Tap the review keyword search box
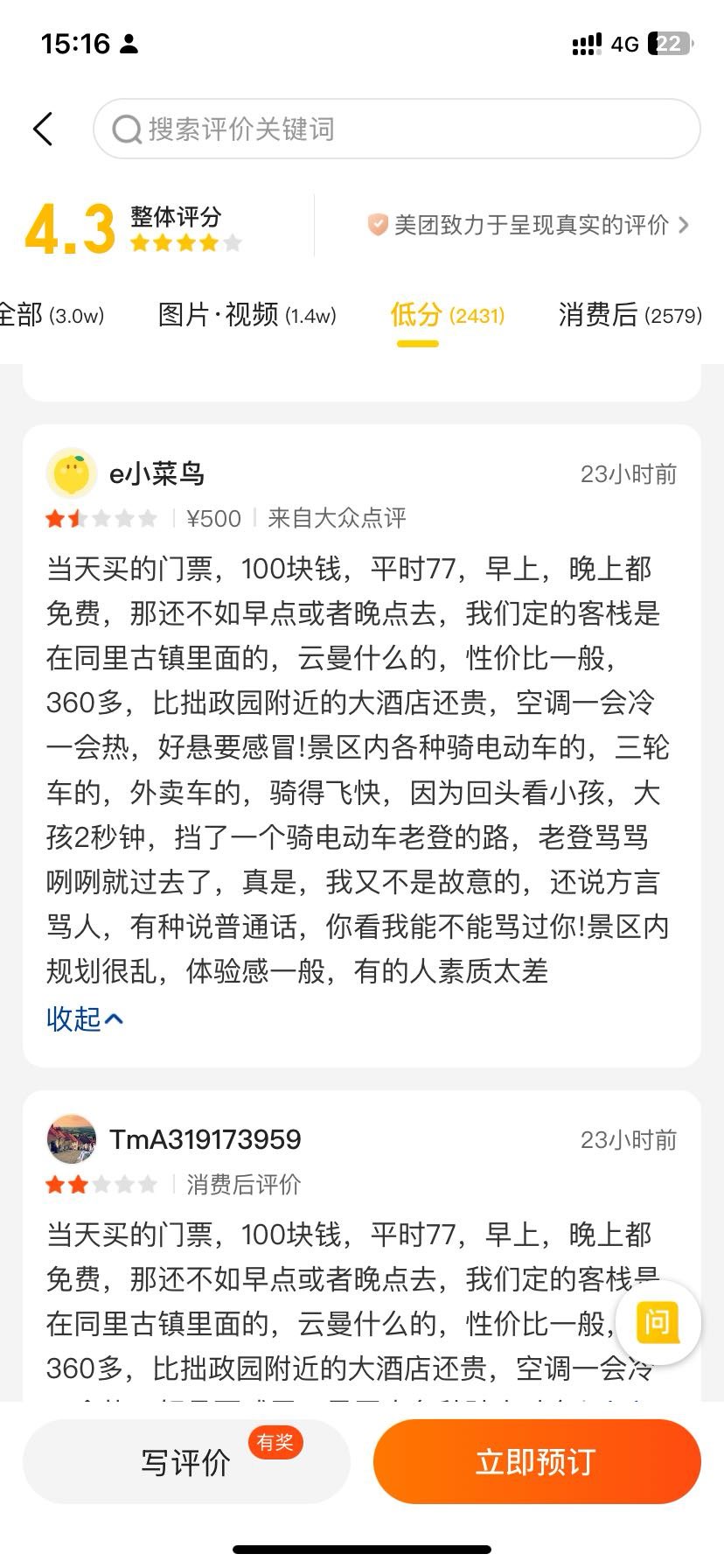Image resolution: width=724 pixels, height=1568 pixels. point(397,129)
